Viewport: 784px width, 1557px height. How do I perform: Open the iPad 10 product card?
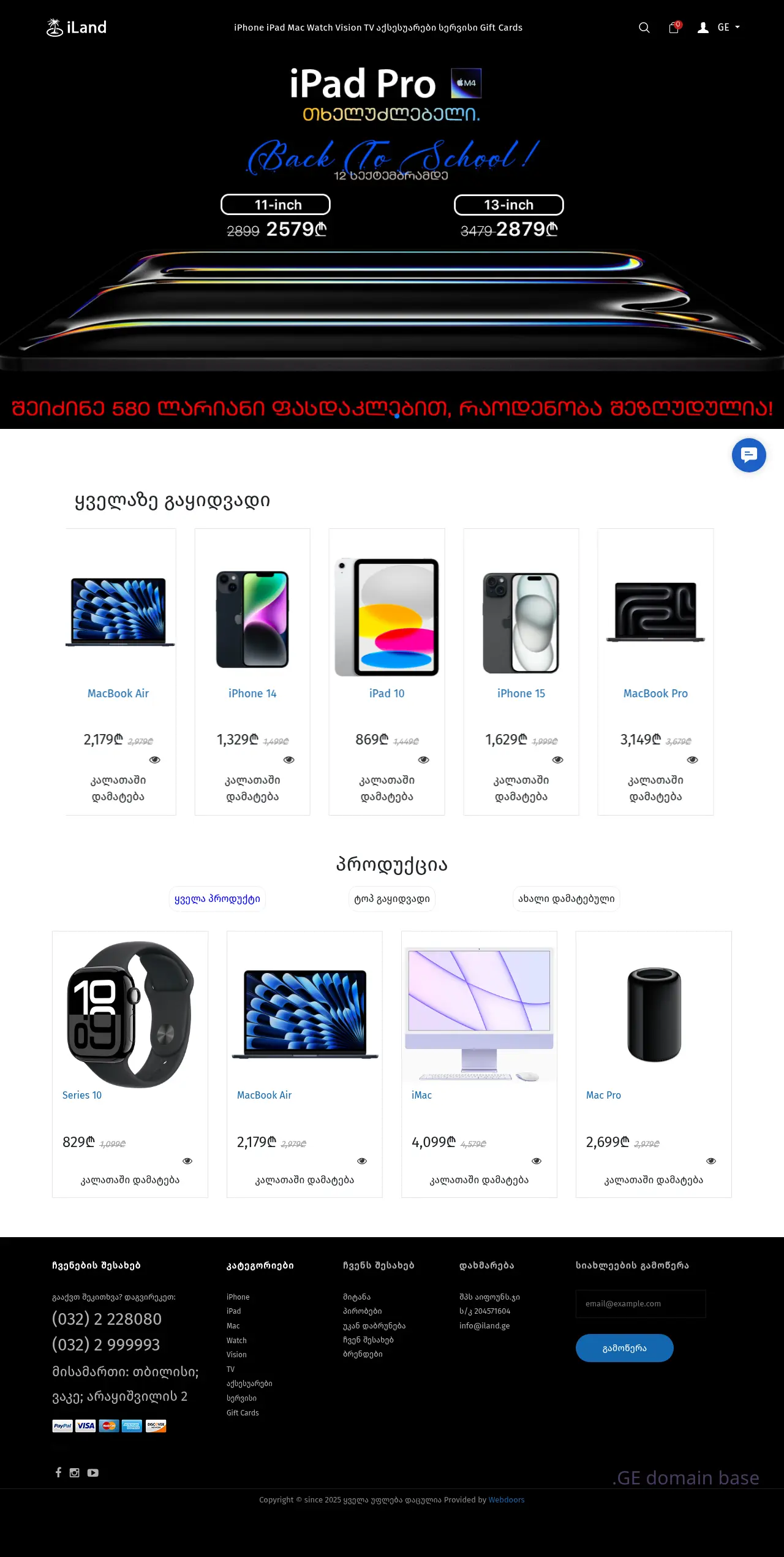[x=386, y=693]
